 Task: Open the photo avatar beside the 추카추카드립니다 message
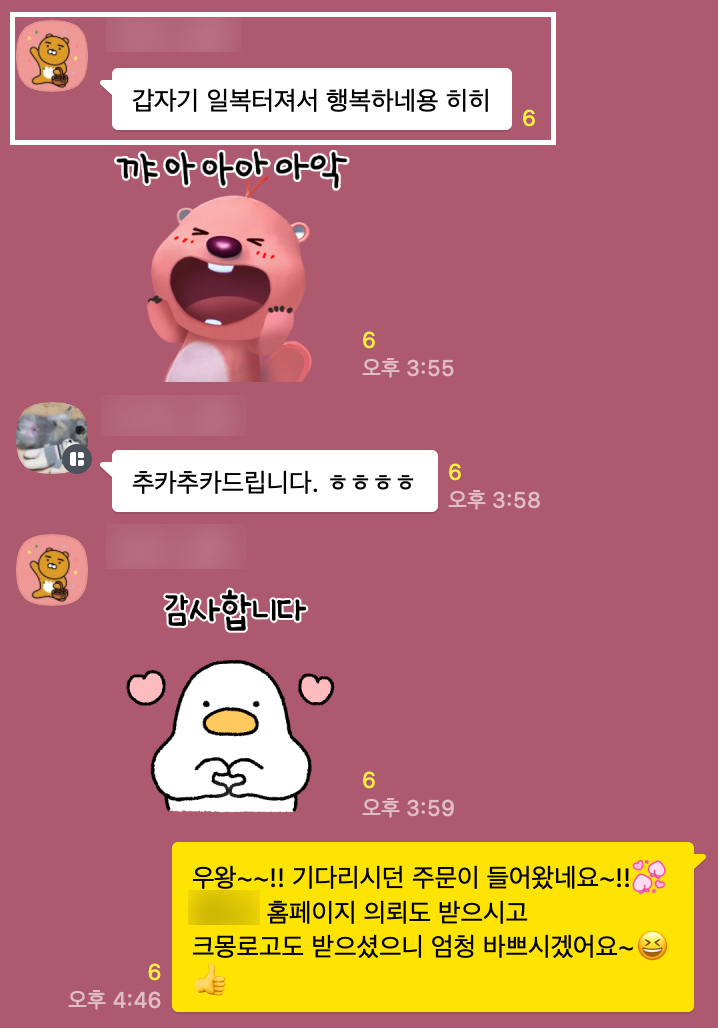pyautogui.click(x=52, y=436)
